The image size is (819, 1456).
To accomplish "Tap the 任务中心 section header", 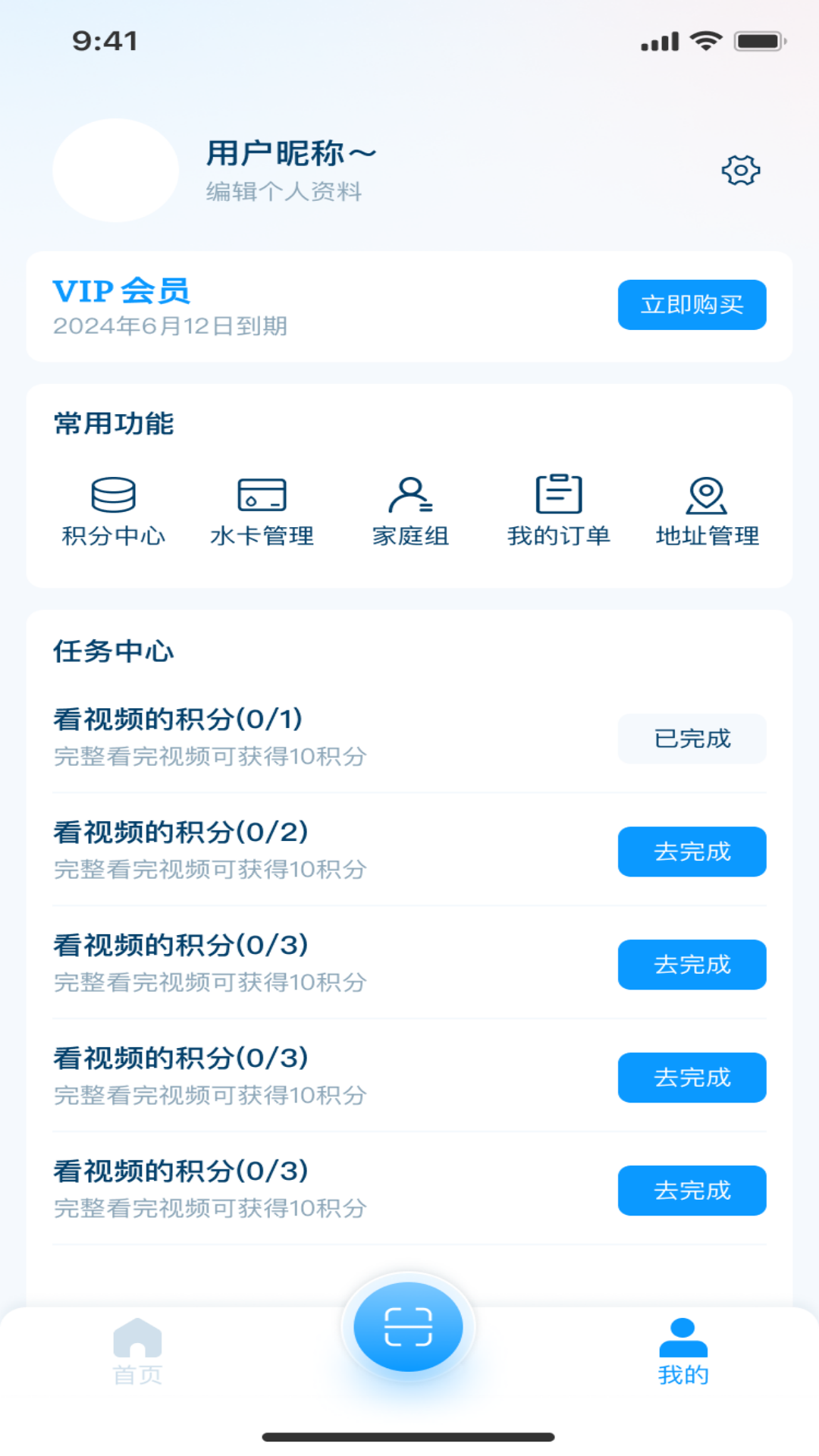I will pyautogui.click(x=112, y=650).
